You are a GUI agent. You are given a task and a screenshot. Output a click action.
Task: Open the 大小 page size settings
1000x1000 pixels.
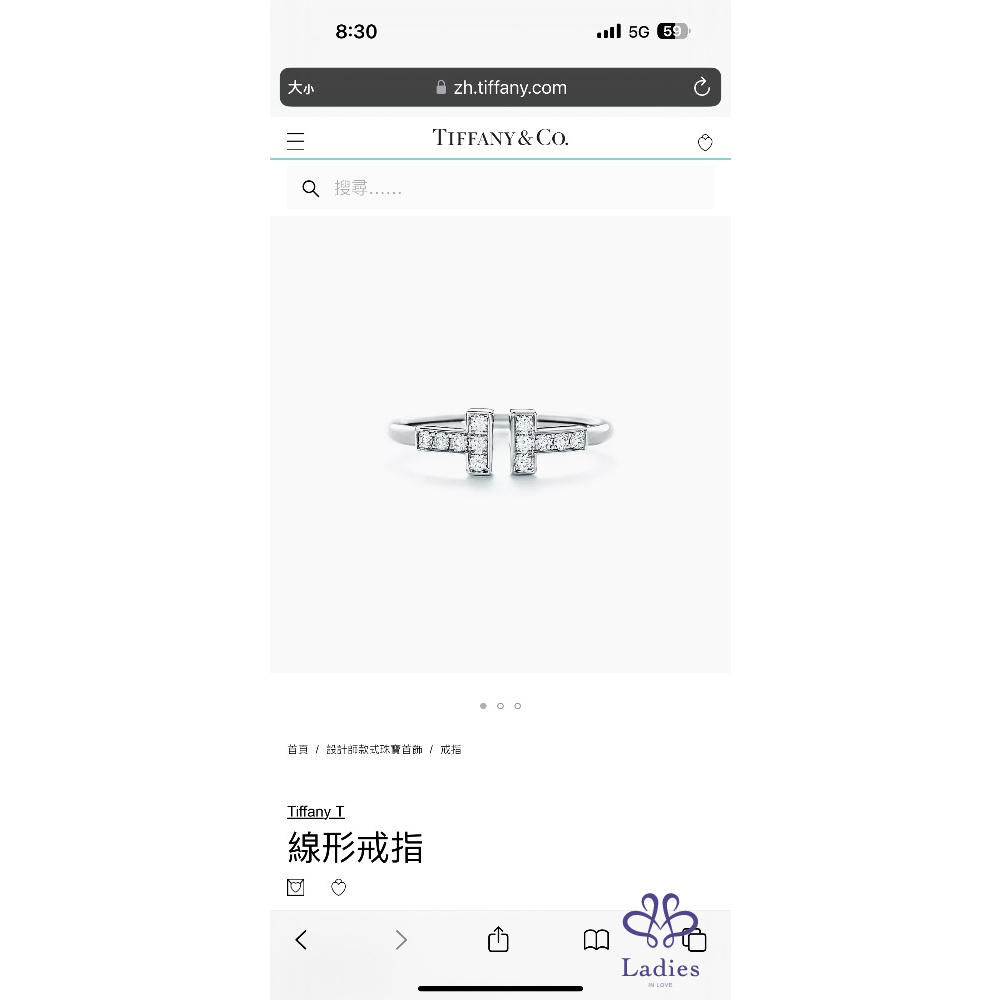[x=301, y=88]
